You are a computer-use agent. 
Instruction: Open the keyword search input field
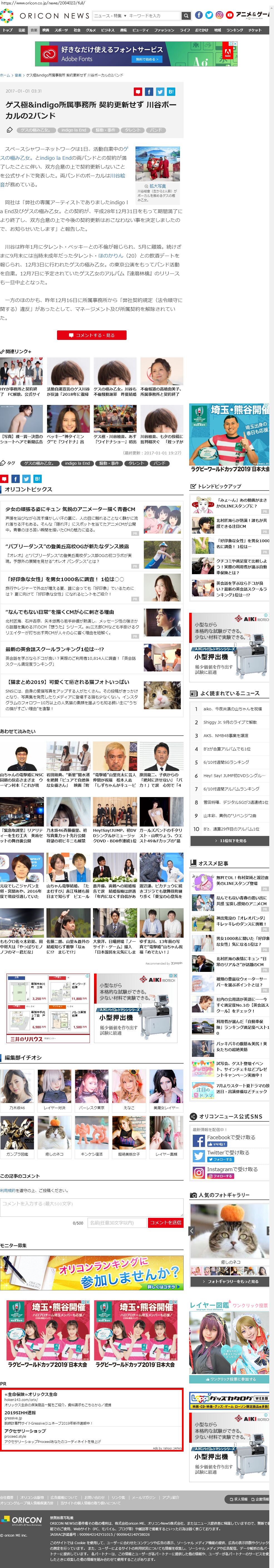pos(152,15)
